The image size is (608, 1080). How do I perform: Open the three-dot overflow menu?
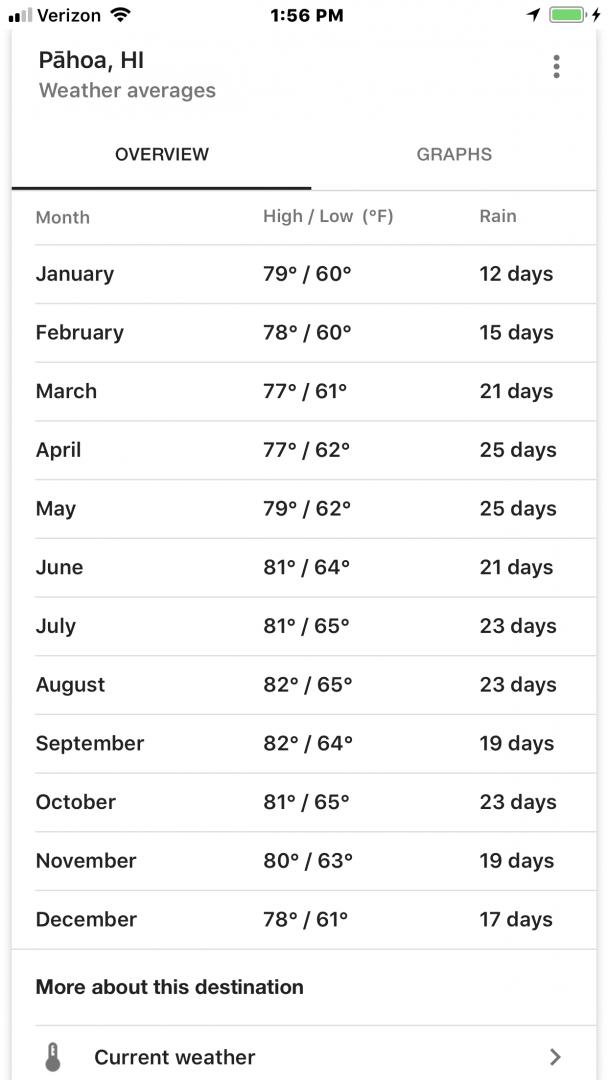(556, 67)
